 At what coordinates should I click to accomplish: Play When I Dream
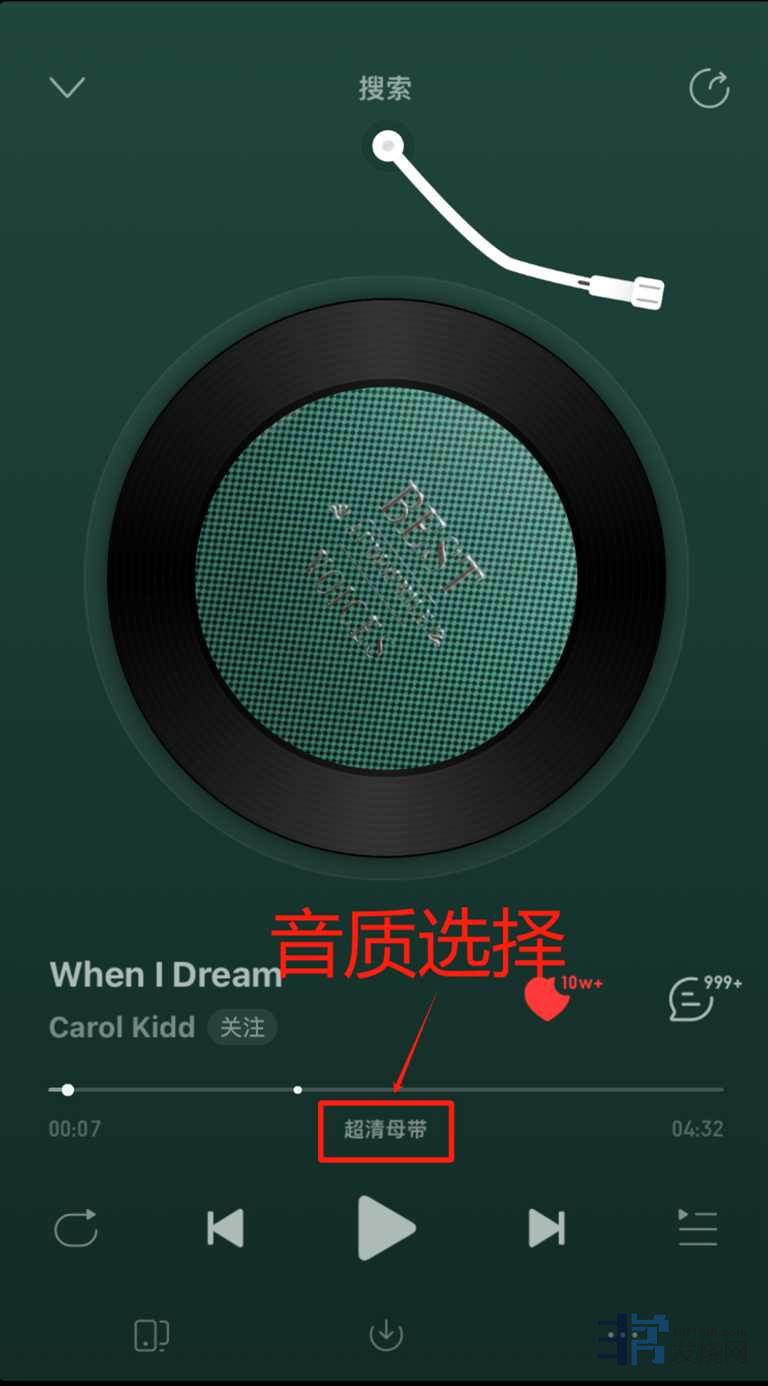385,1228
